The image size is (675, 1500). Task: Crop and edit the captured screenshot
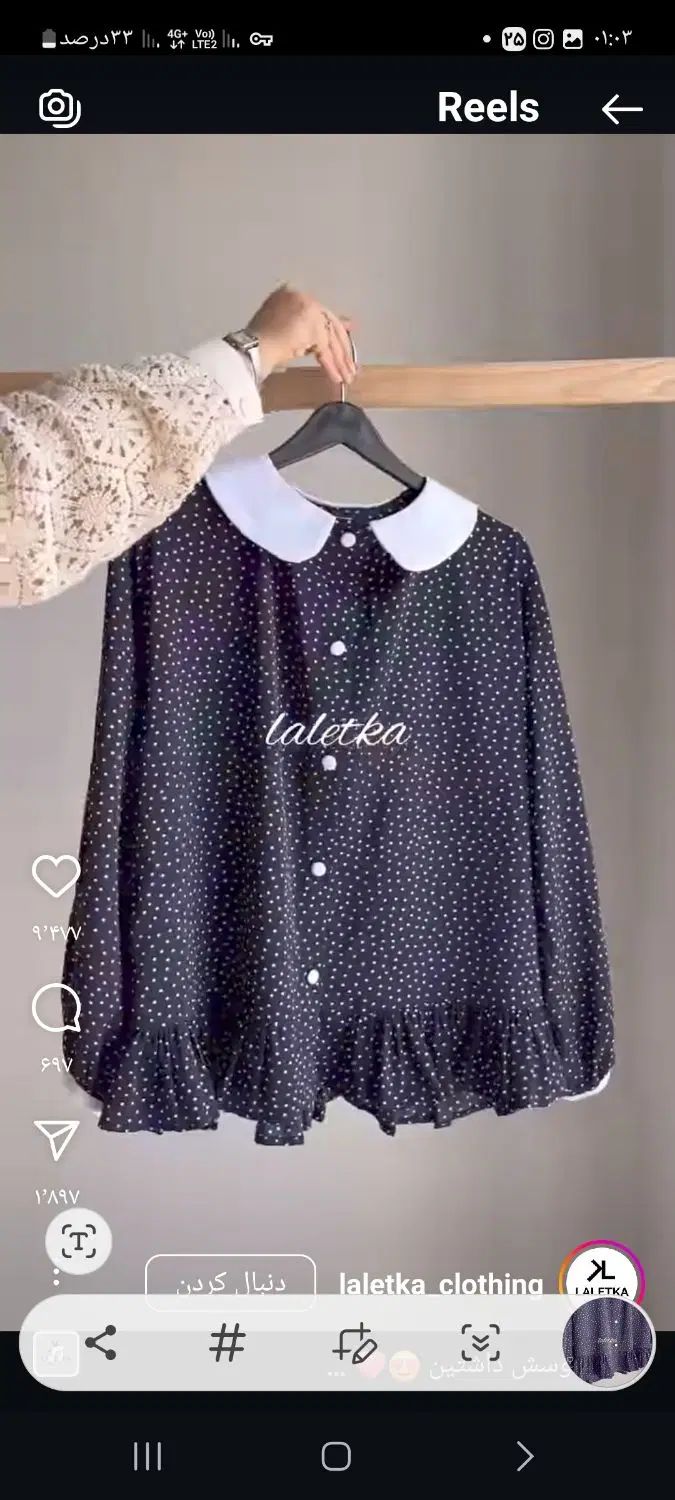[354, 1343]
